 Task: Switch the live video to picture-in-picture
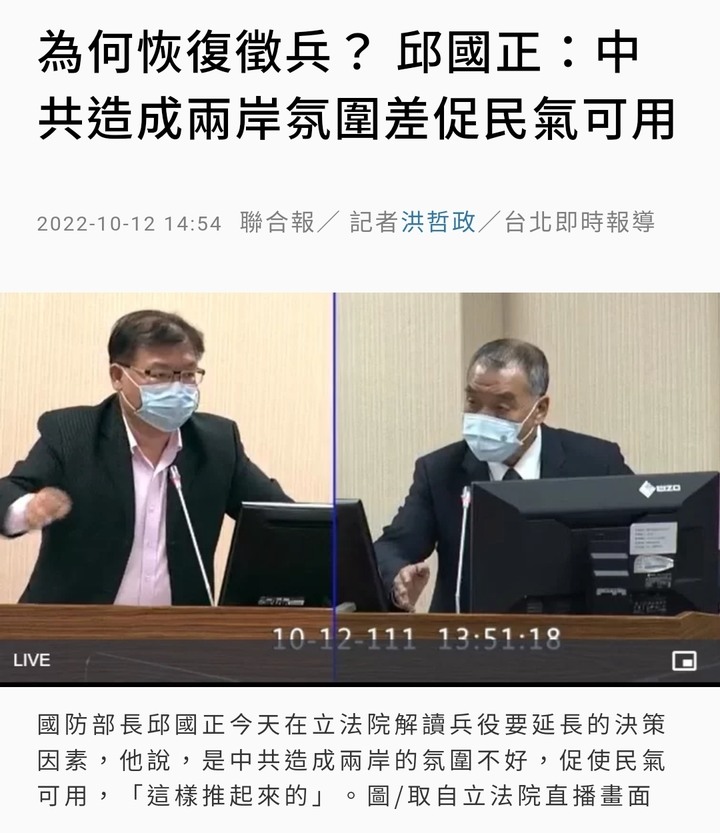point(684,660)
